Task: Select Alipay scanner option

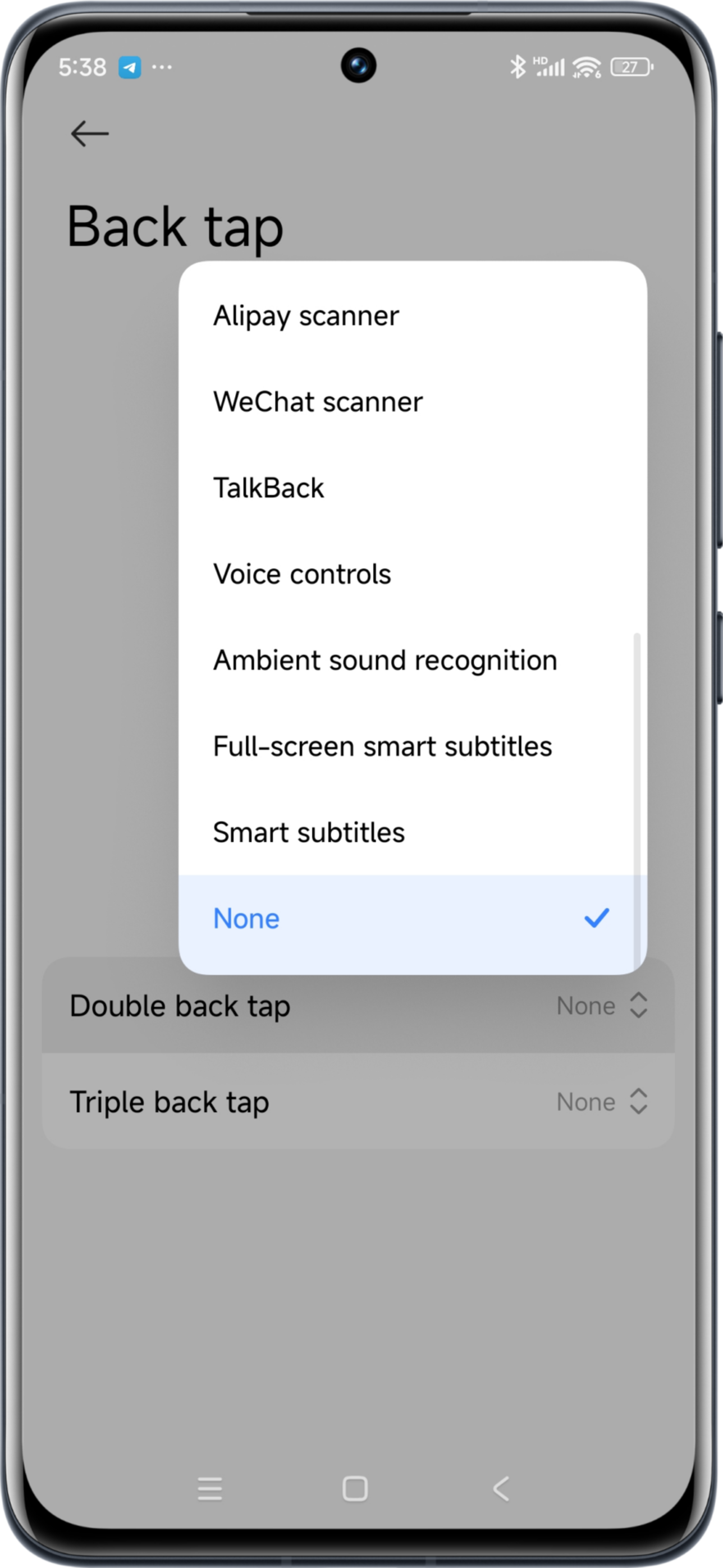Action: pyautogui.click(x=305, y=316)
